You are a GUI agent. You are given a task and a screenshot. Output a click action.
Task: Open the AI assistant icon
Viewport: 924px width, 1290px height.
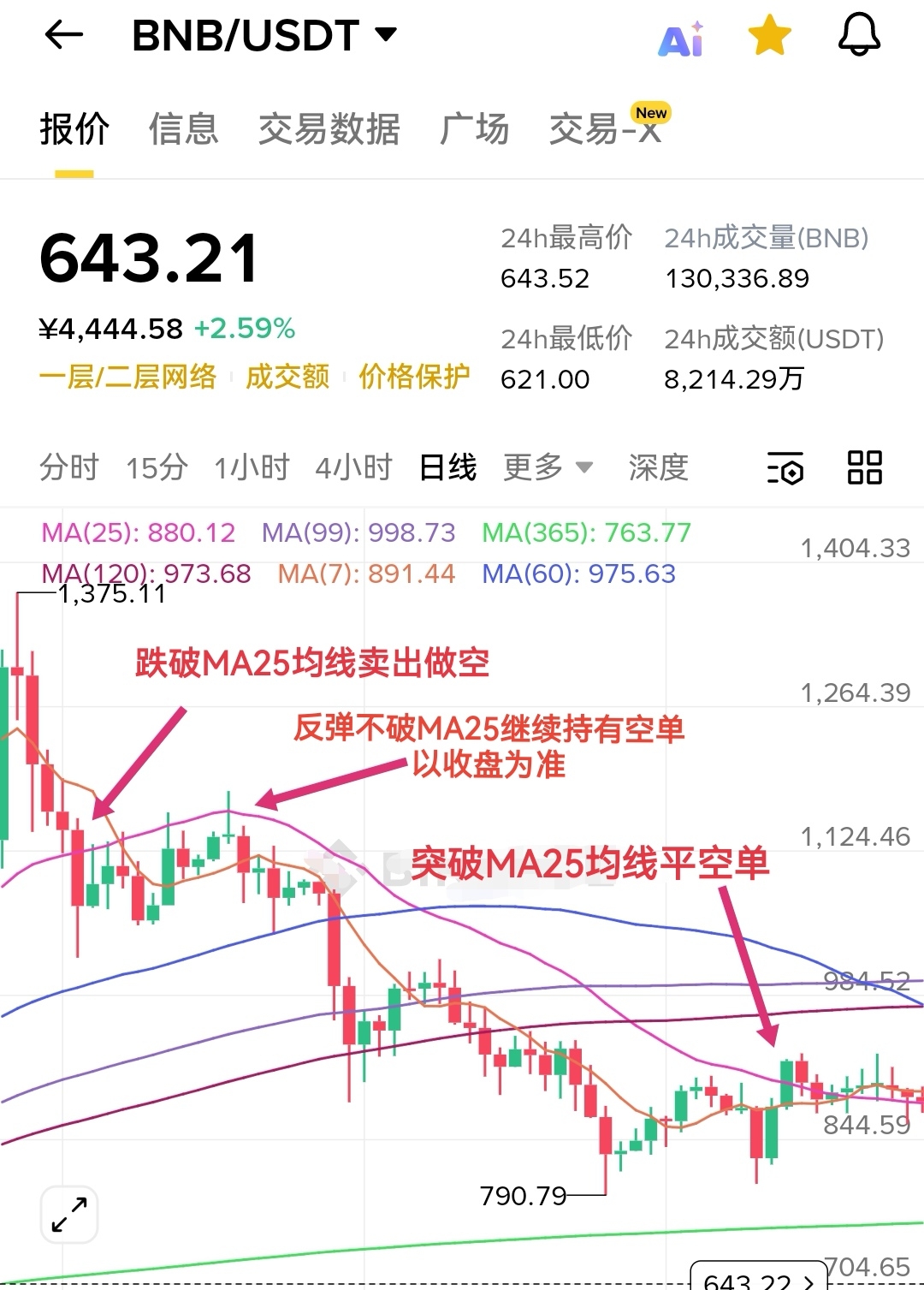[x=681, y=39]
